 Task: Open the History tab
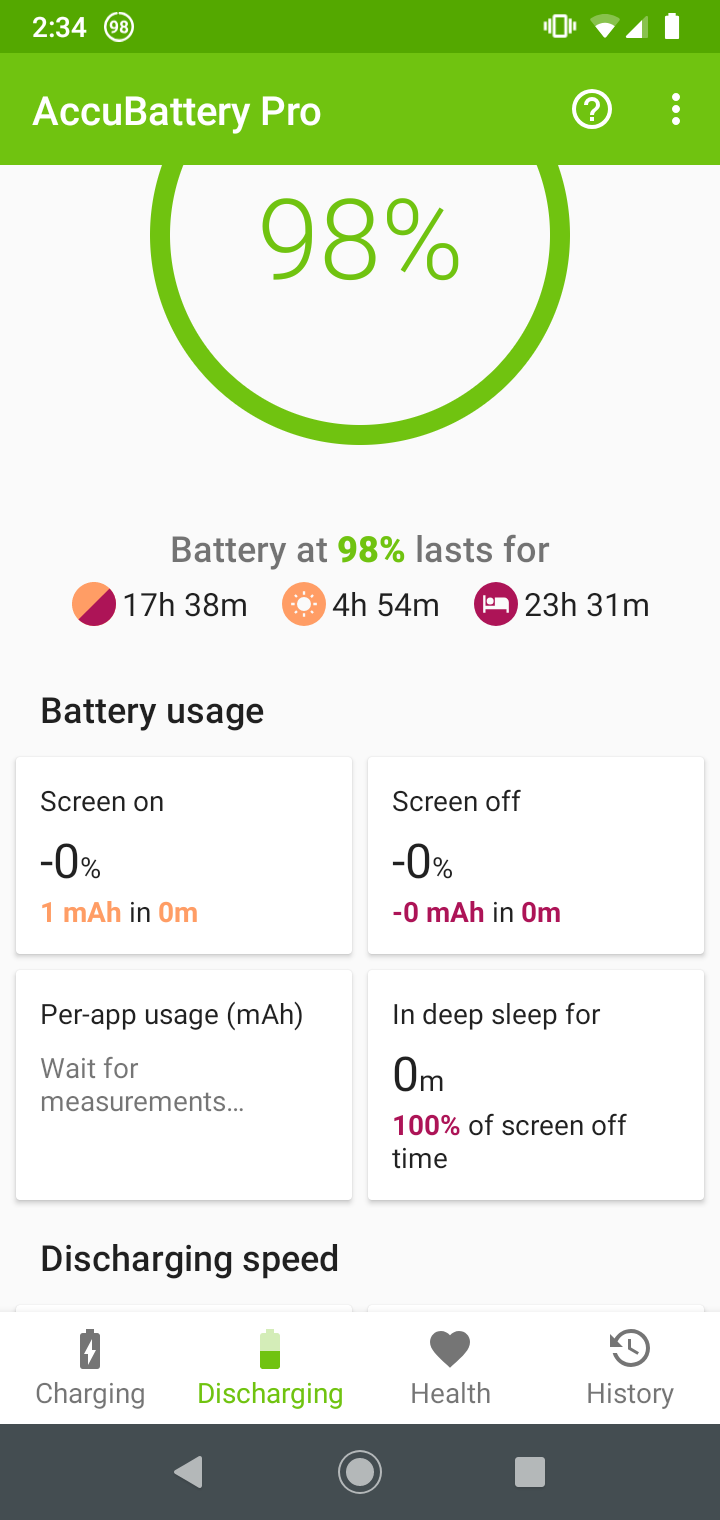coord(630,1368)
